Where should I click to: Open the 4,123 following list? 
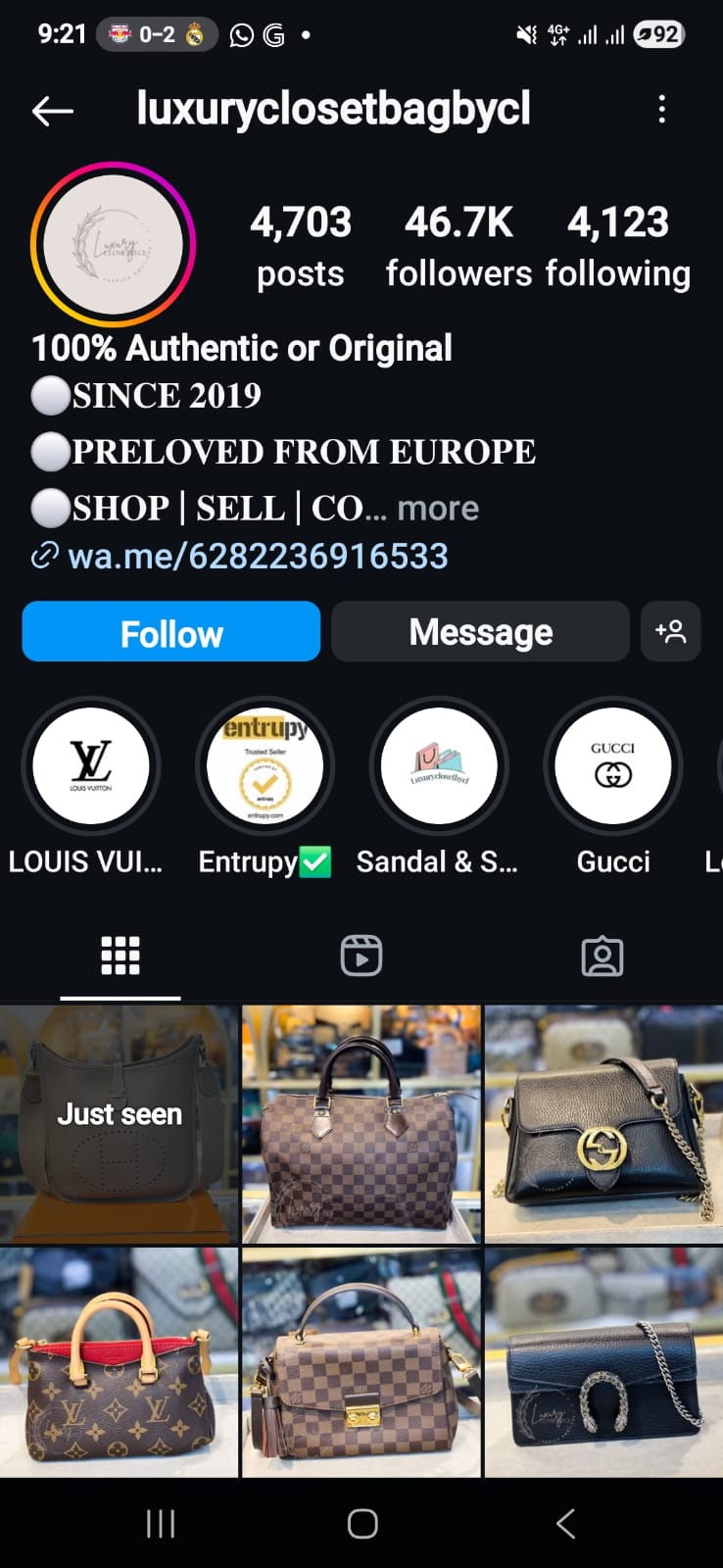[x=618, y=247]
